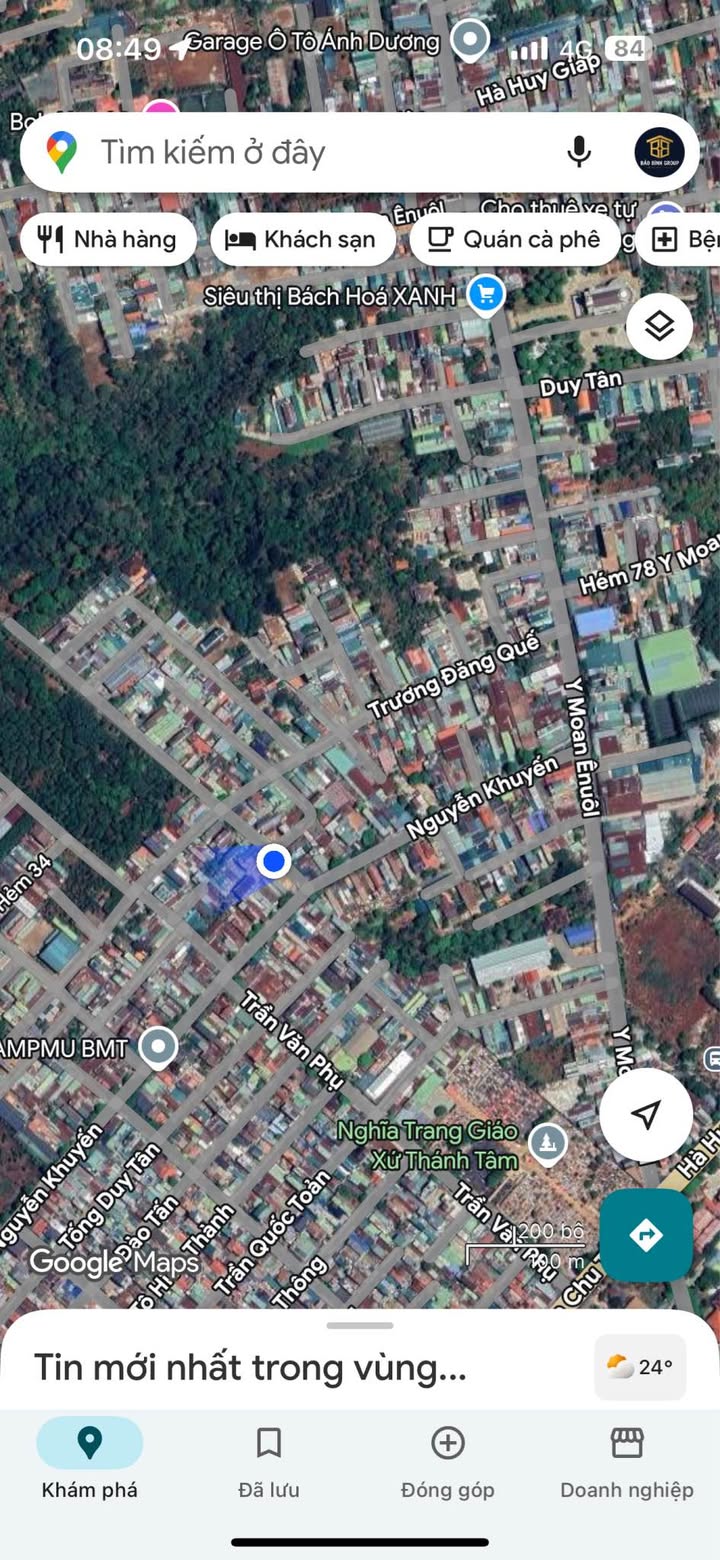The image size is (720, 1560).
Task: Select the "Nhà hàng" chip
Action: [x=108, y=240]
